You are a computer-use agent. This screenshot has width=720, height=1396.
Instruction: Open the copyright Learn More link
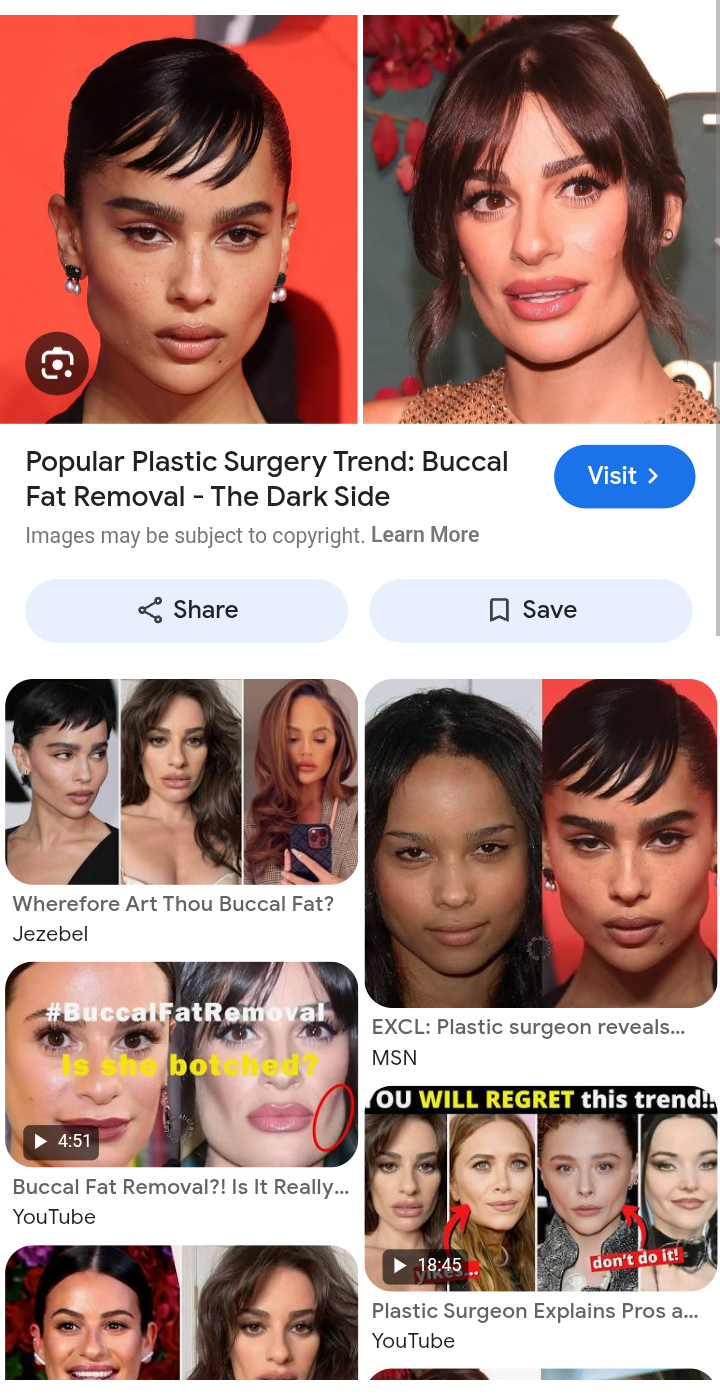click(425, 535)
